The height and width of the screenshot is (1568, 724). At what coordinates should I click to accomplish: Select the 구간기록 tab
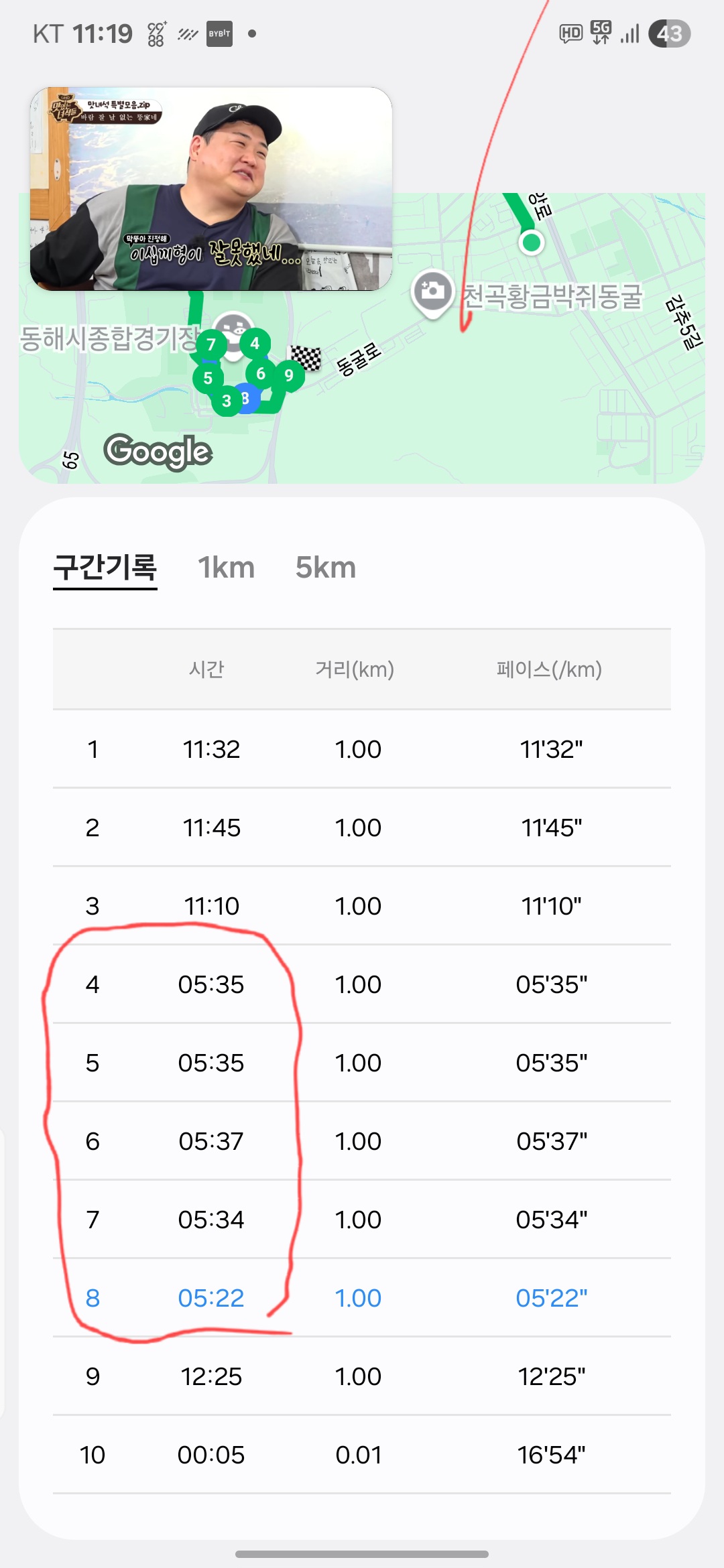[105, 568]
